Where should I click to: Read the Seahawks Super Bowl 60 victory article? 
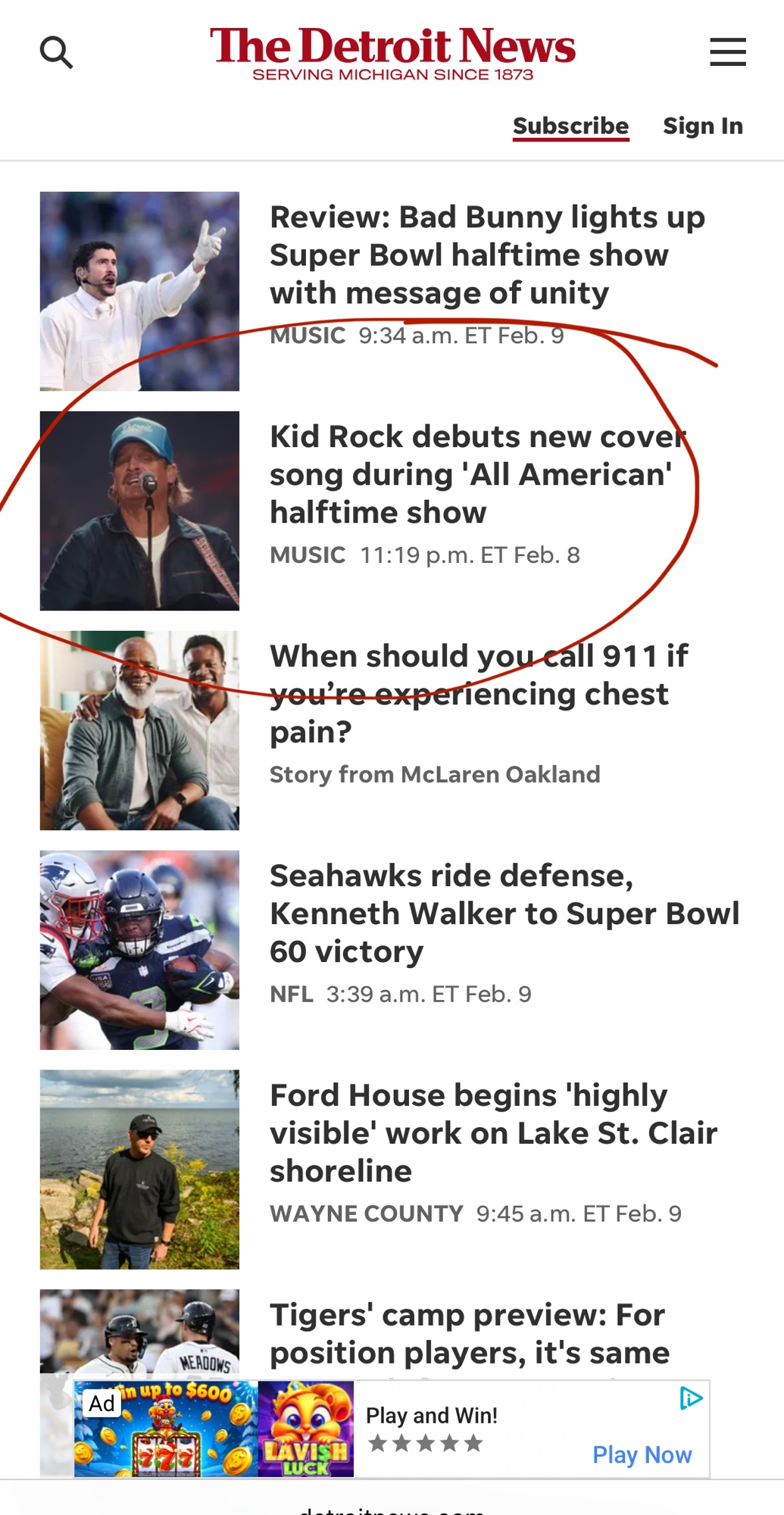coord(504,914)
